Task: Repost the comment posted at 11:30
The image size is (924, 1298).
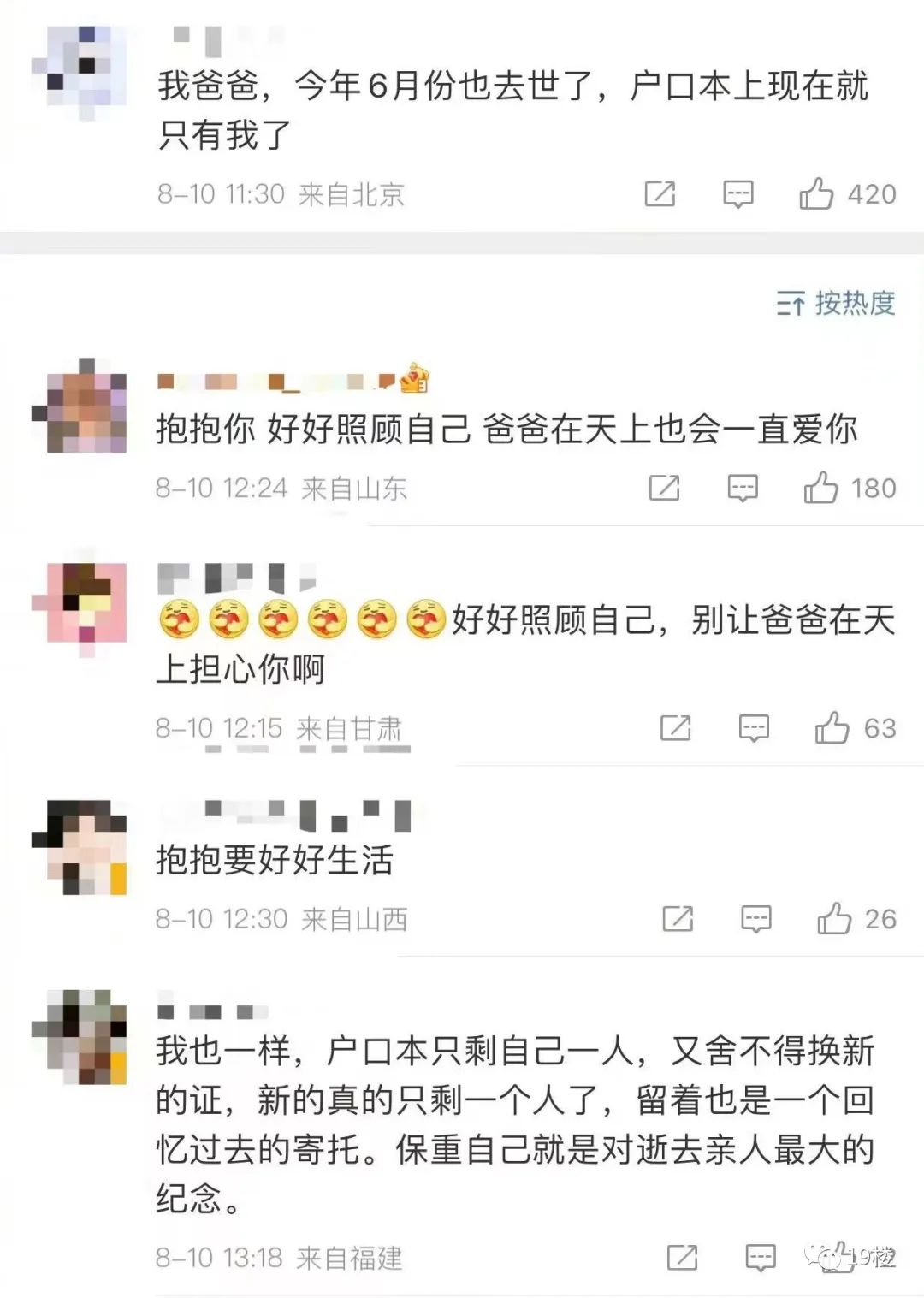Action: click(x=660, y=194)
